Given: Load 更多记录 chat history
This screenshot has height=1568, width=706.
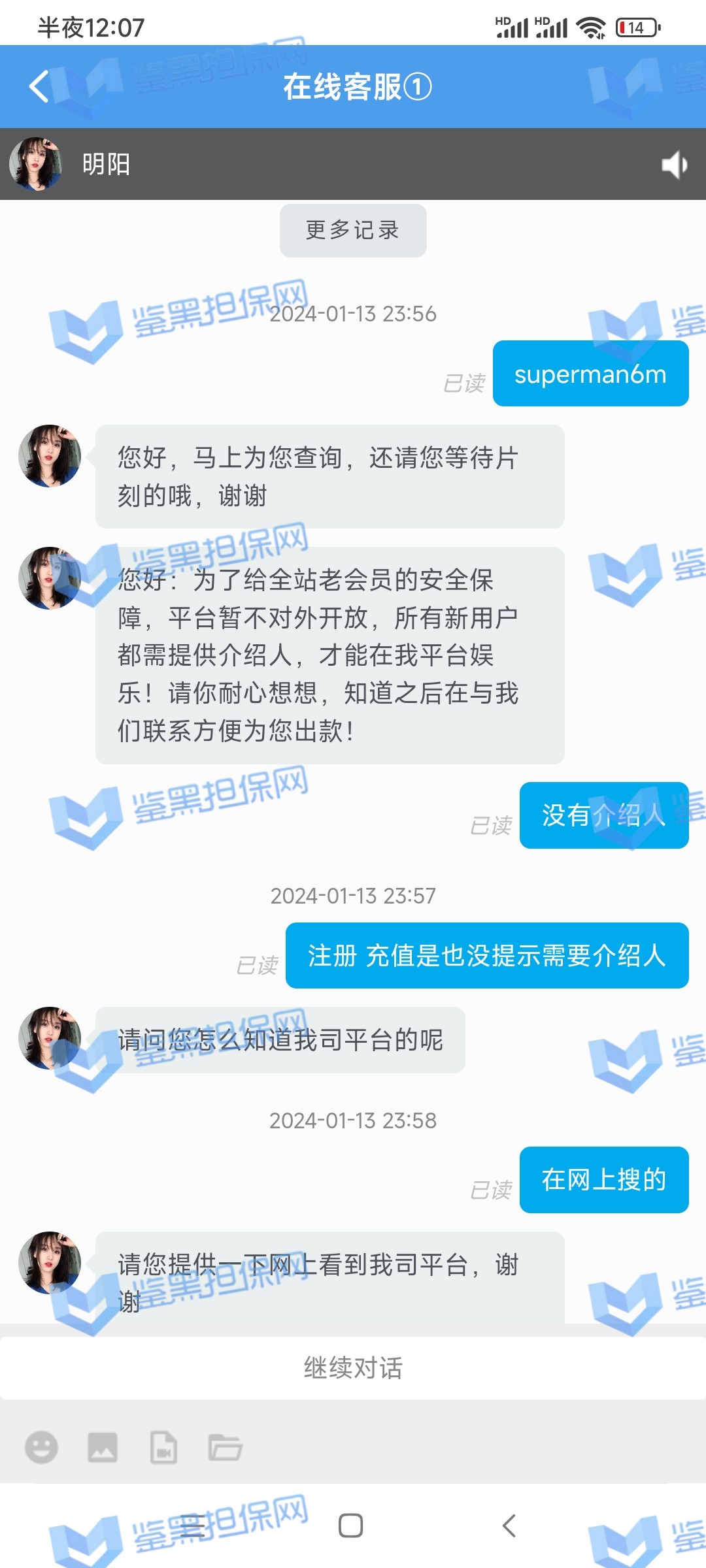Looking at the screenshot, I should pos(353,231).
